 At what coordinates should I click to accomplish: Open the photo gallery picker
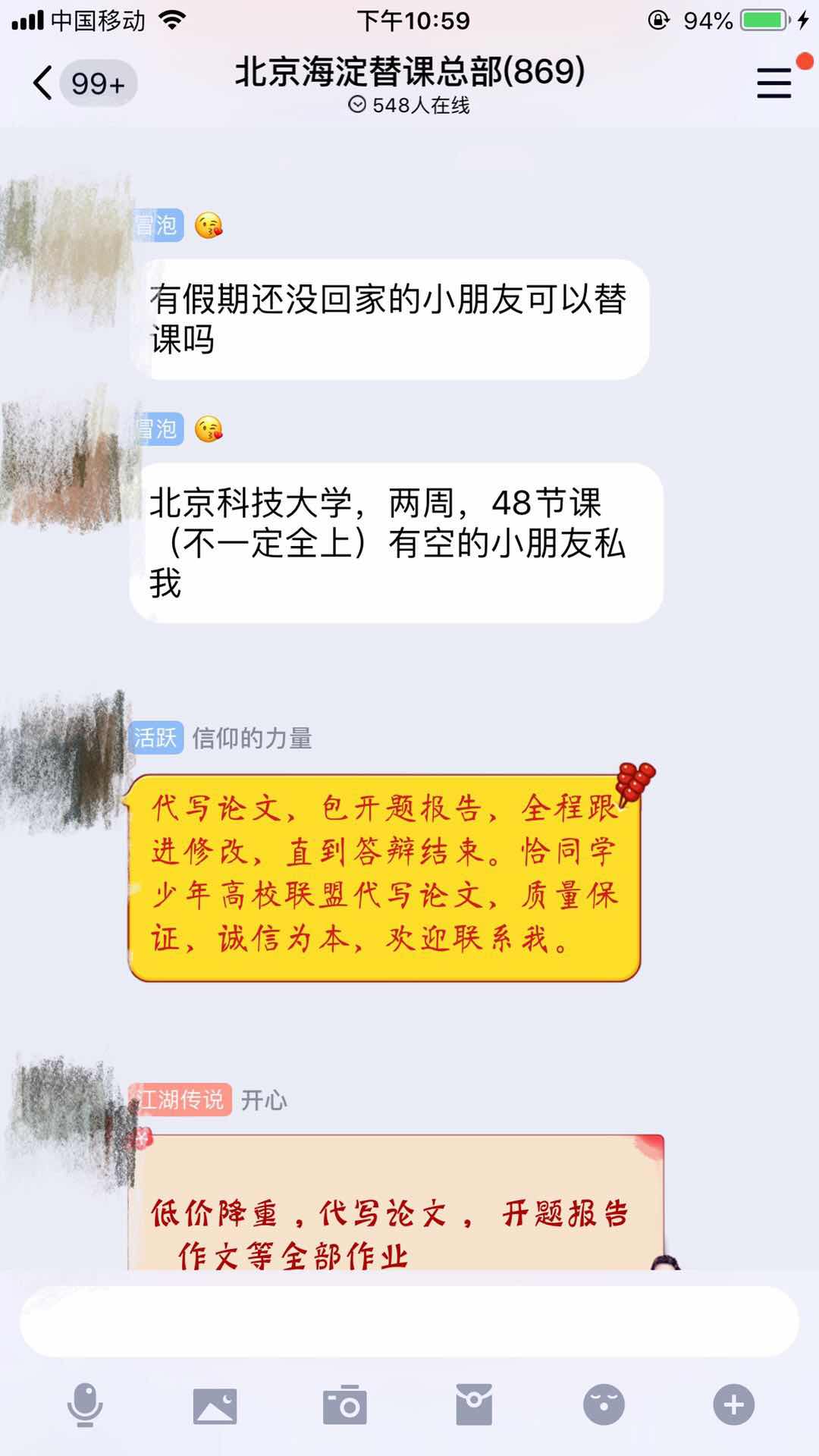click(x=215, y=1405)
